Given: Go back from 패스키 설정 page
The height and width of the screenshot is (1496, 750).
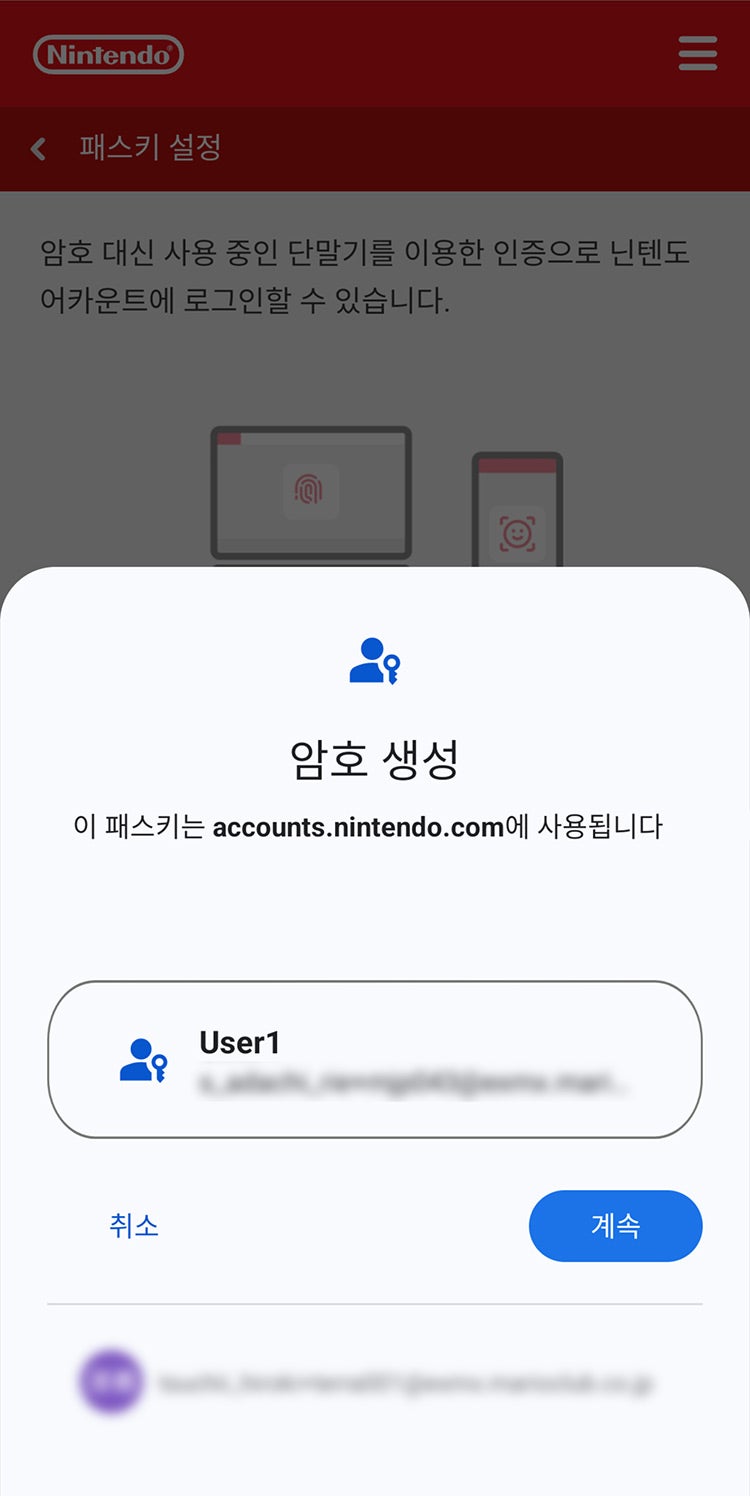Looking at the screenshot, I should pos(39,149).
